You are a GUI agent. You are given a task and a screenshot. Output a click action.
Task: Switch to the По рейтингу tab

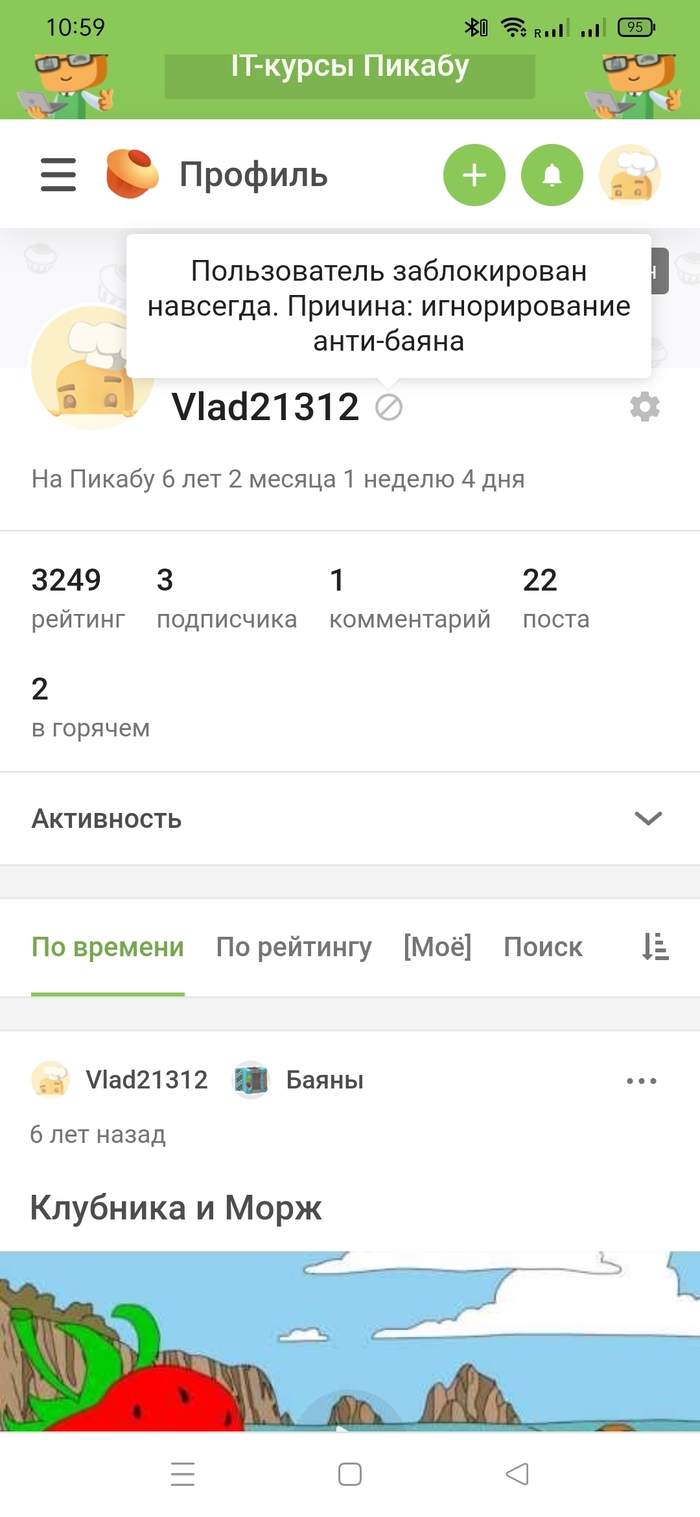click(x=294, y=947)
